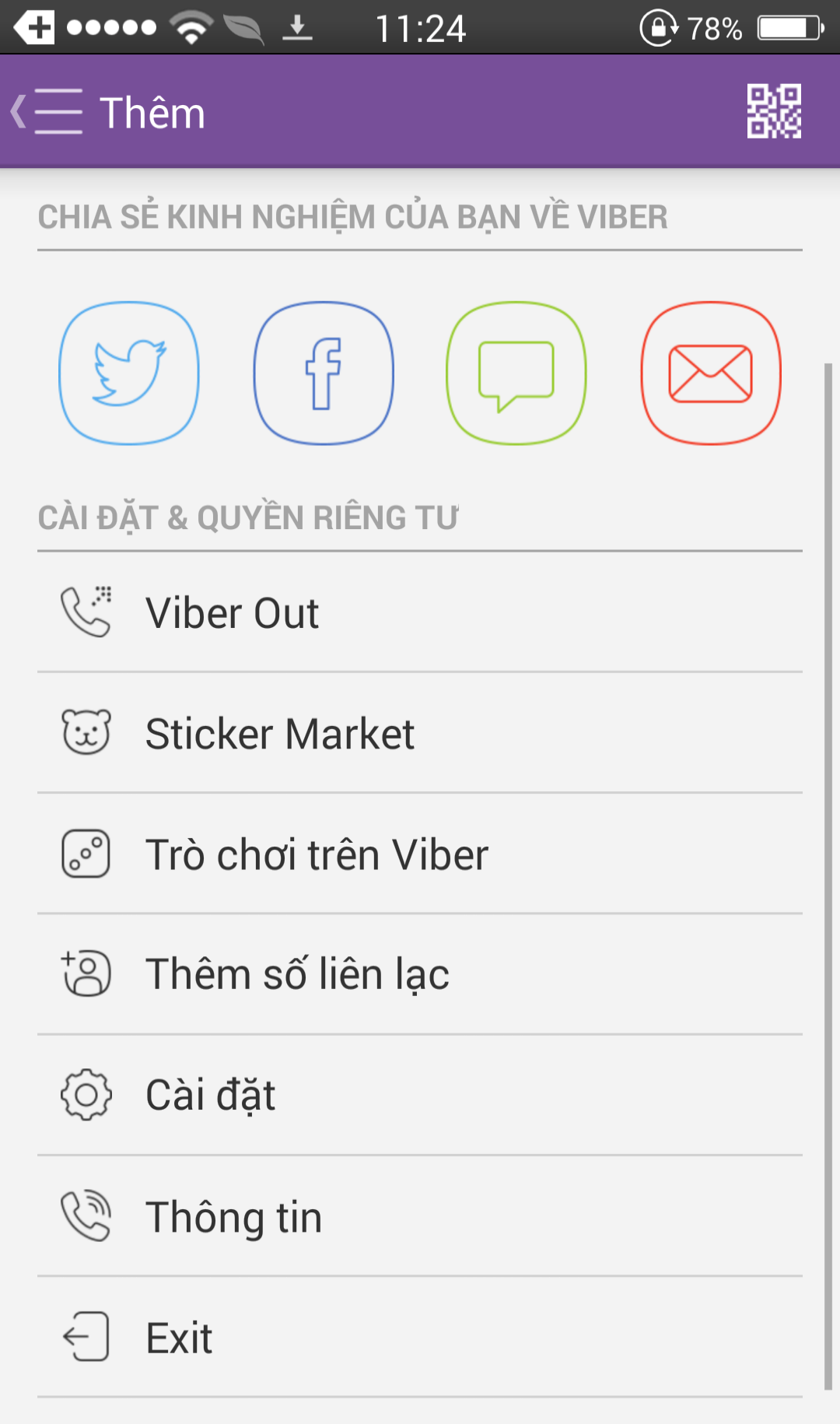Select the Viber Out phone icon

pyautogui.click(x=86, y=612)
